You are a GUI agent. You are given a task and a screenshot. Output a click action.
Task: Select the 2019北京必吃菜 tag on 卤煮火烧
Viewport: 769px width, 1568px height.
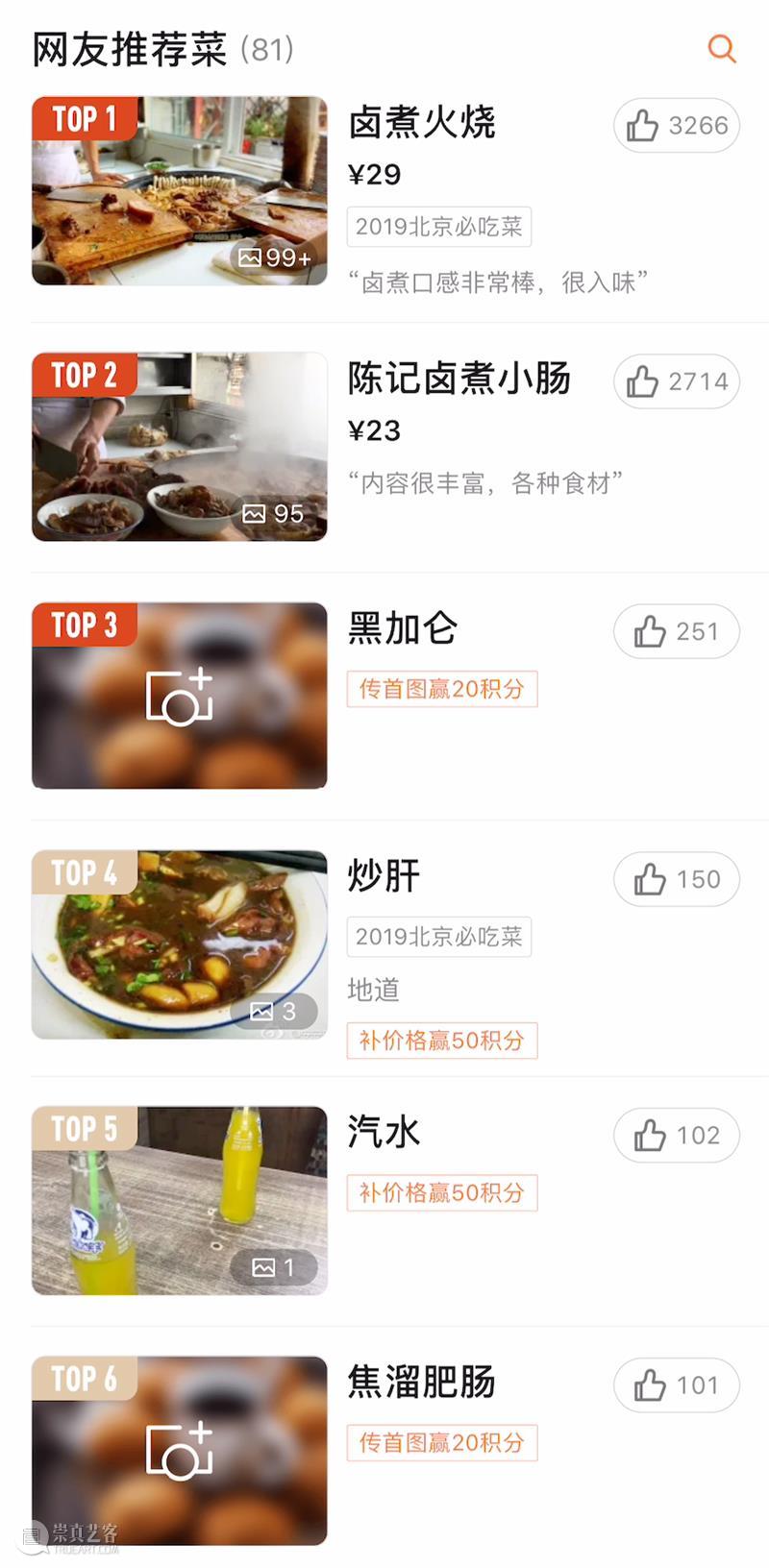click(x=438, y=227)
